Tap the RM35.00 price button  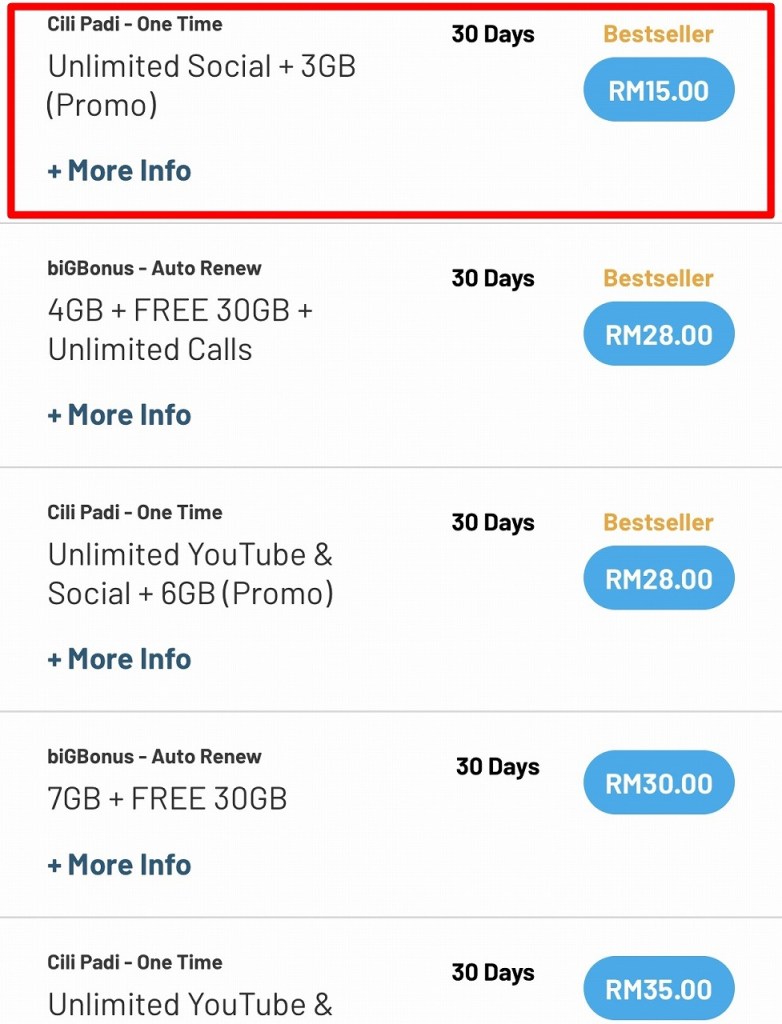[x=659, y=990]
